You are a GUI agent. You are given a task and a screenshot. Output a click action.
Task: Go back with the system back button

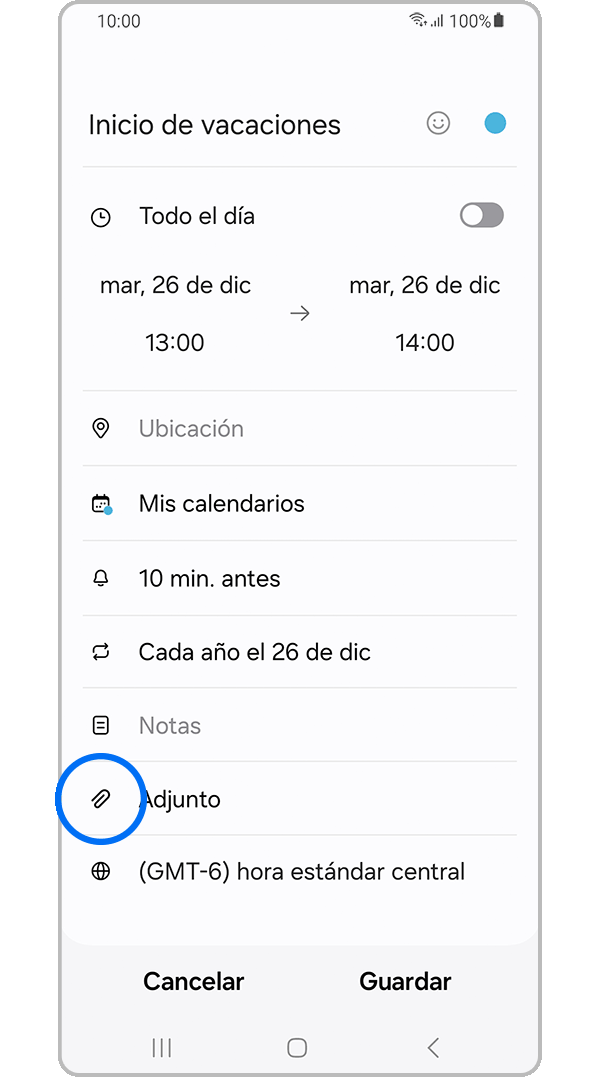click(433, 1047)
